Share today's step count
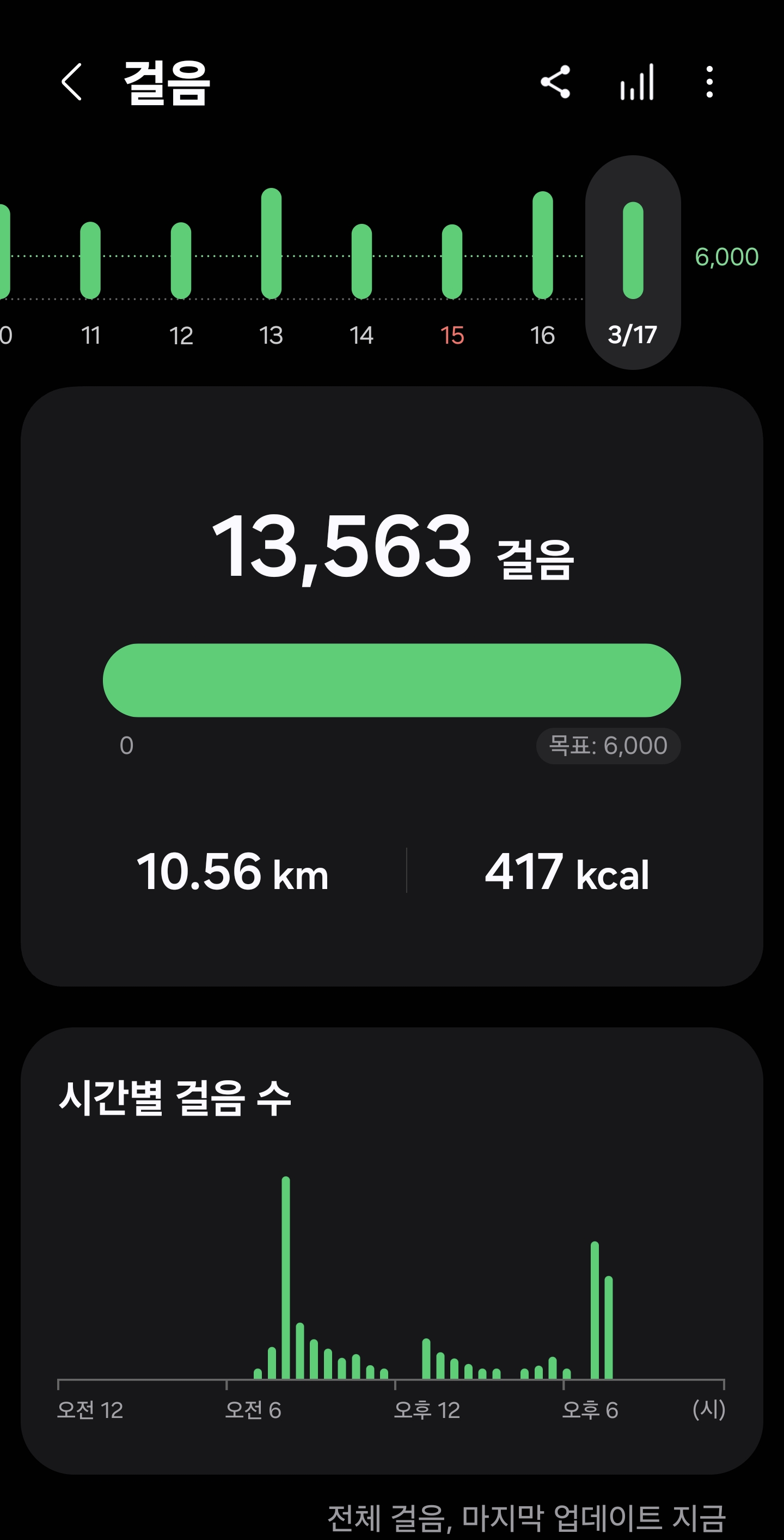This screenshot has width=784, height=1540. (555, 82)
